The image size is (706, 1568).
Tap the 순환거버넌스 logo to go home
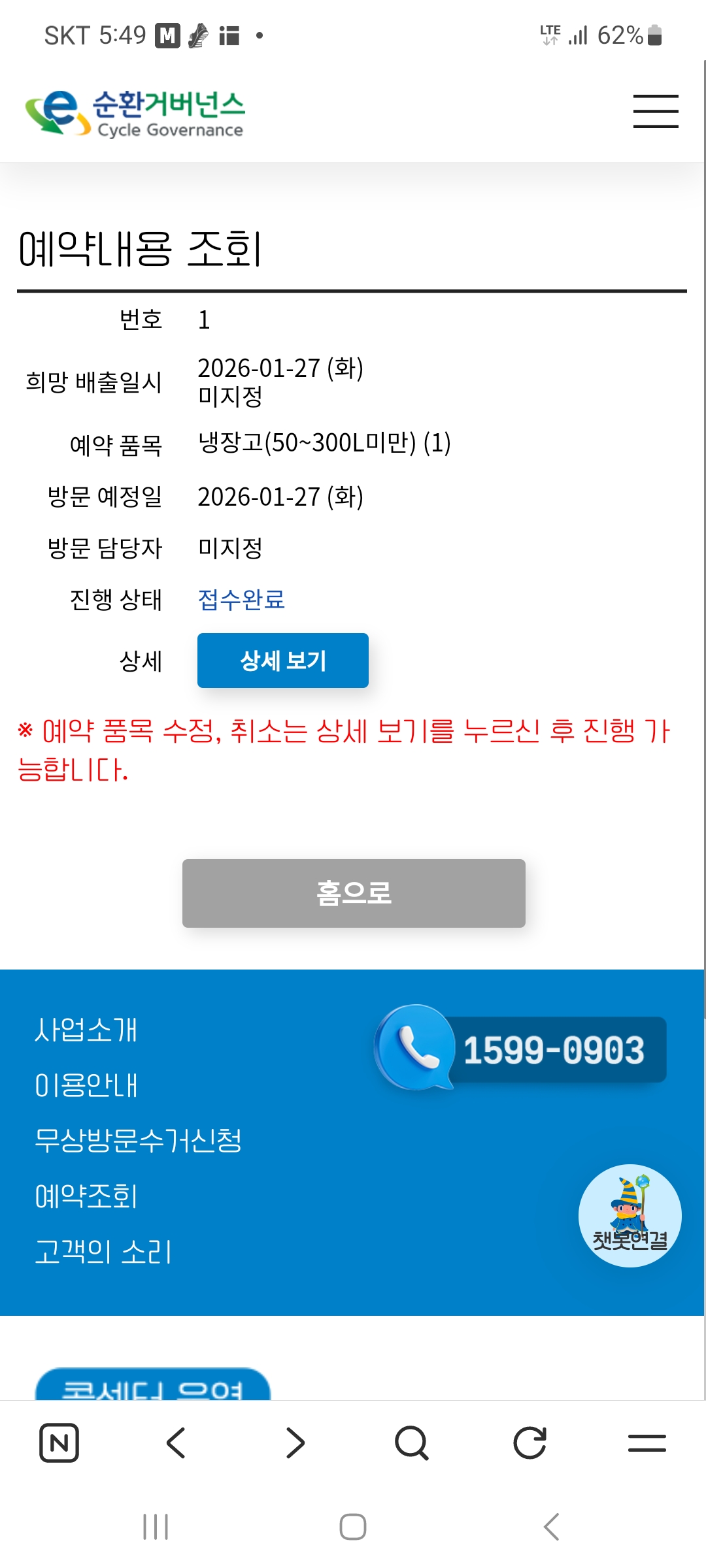[135, 113]
